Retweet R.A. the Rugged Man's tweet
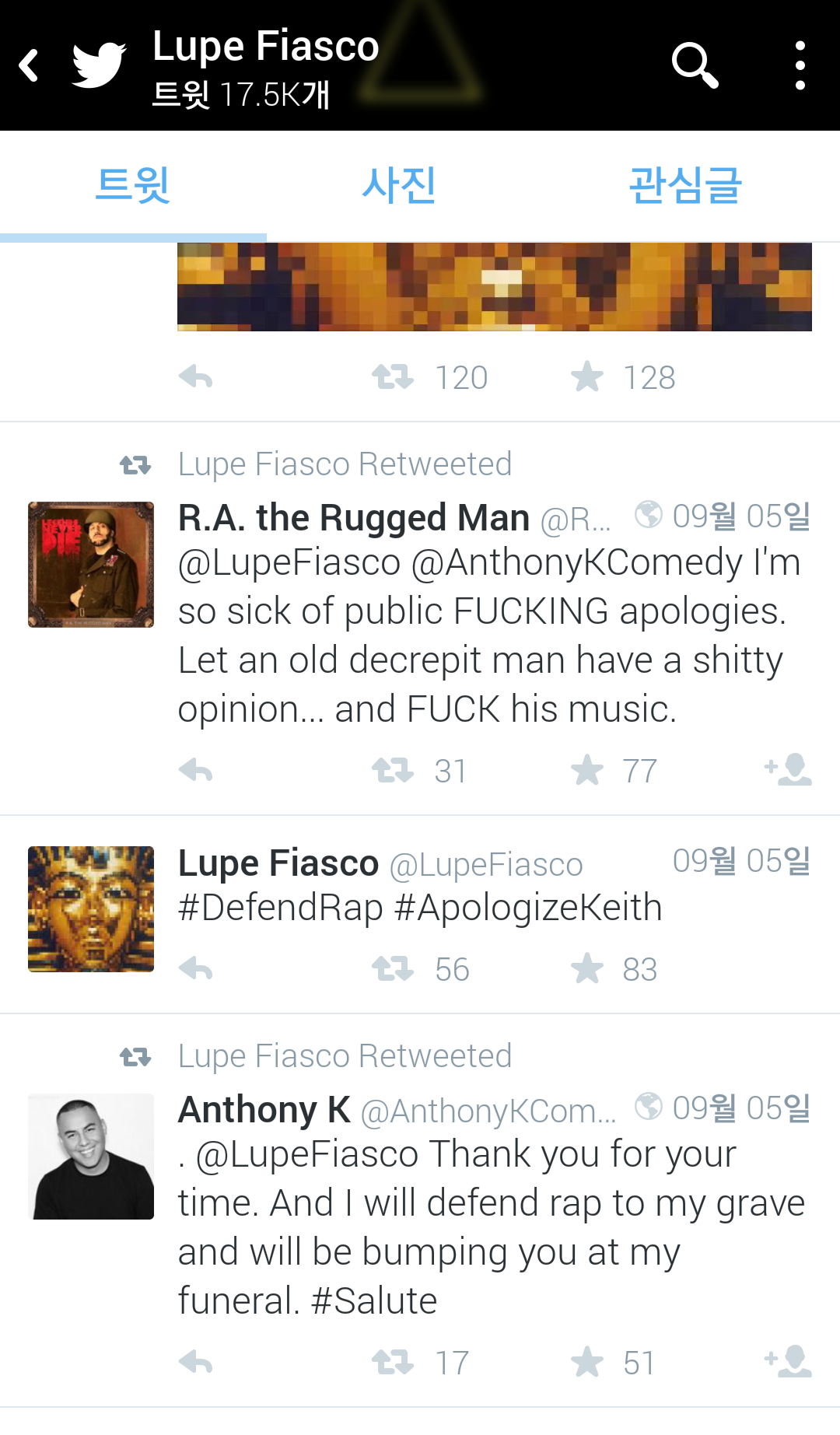This screenshot has height=1435, width=840. click(393, 771)
